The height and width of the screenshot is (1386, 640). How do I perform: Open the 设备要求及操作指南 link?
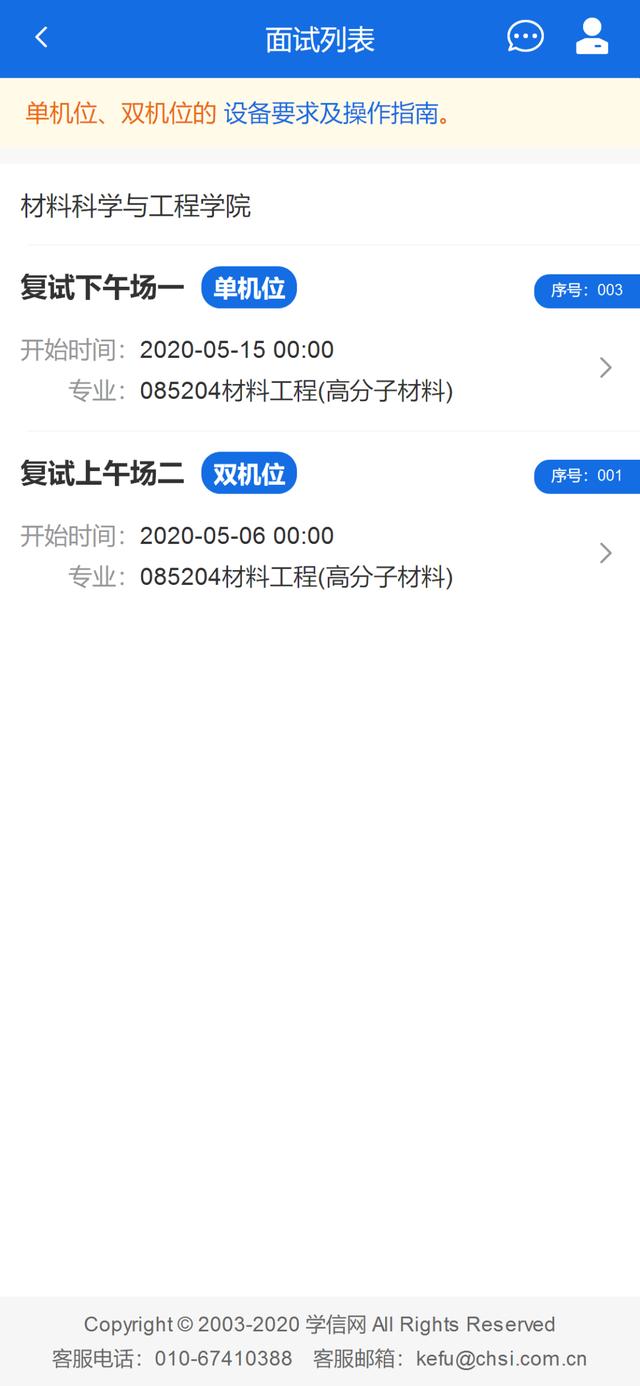point(331,113)
